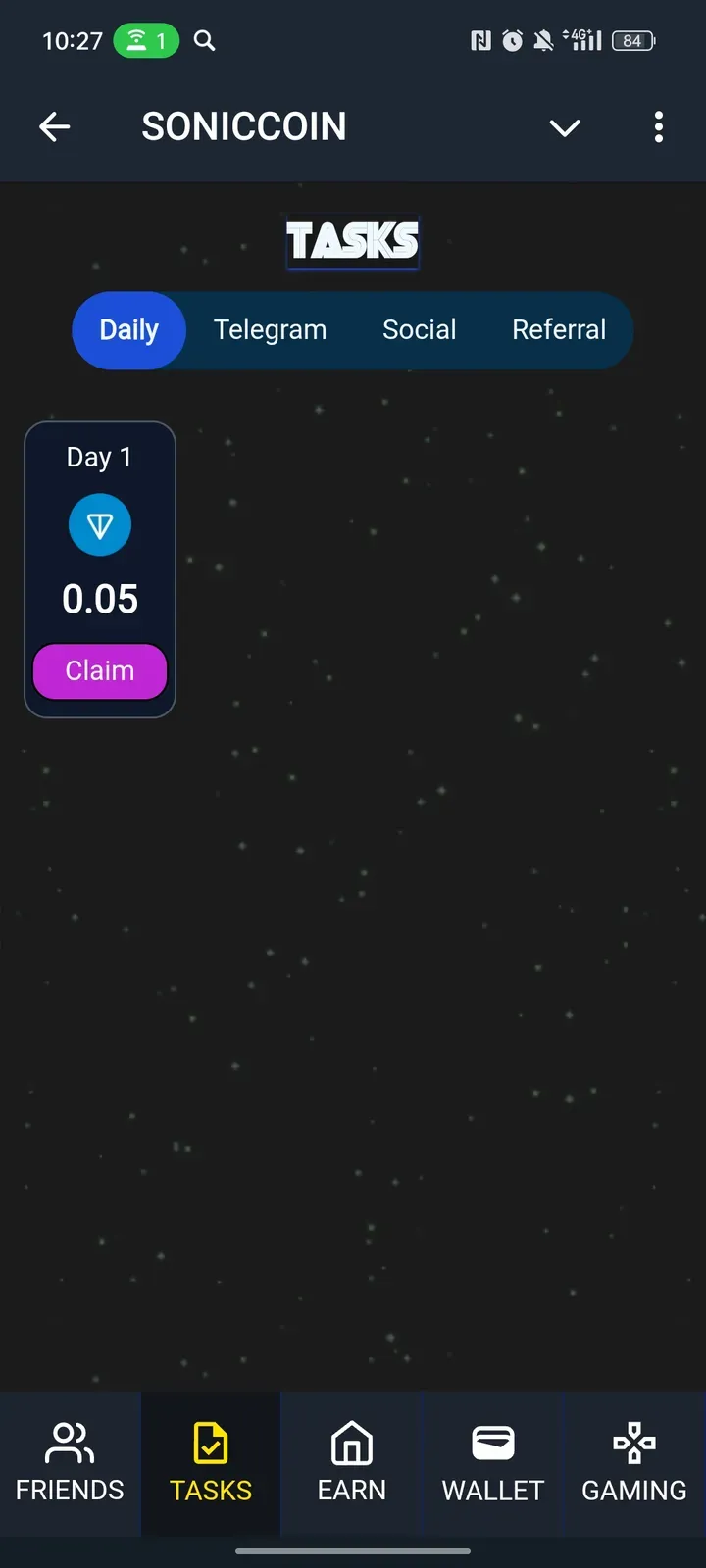Open the three-dot overflow menu

click(x=658, y=127)
